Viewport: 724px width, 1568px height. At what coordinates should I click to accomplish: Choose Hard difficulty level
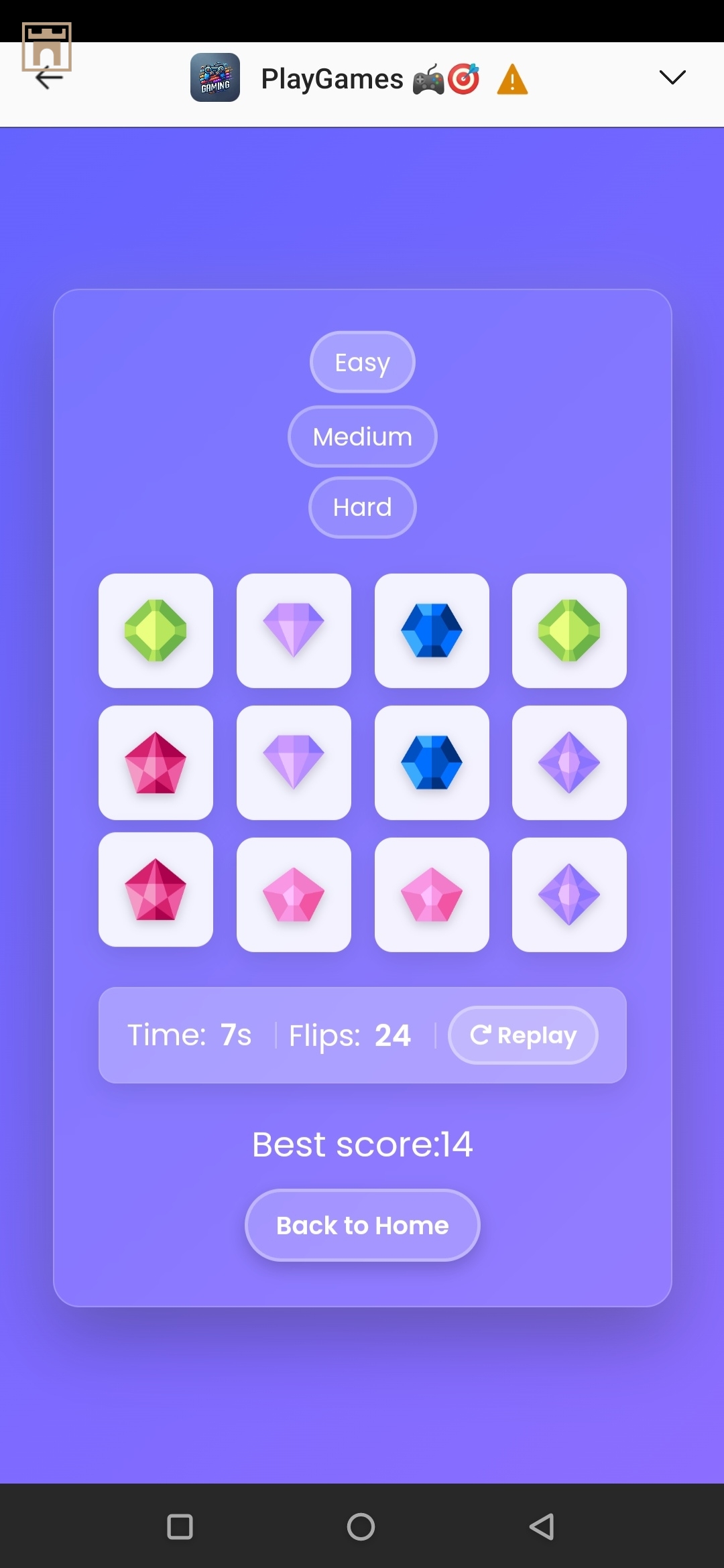pyautogui.click(x=362, y=507)
